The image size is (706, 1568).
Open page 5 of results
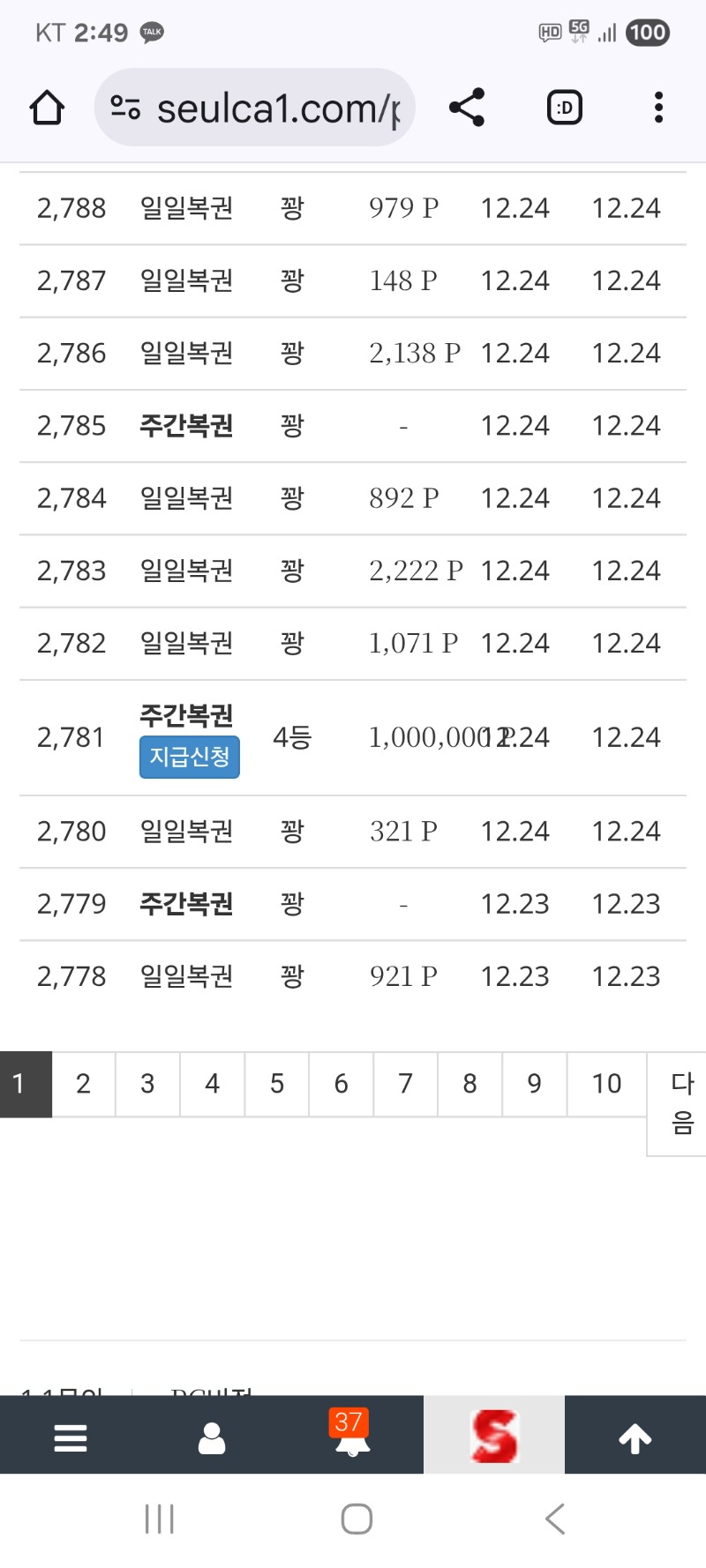[277, 1084]
